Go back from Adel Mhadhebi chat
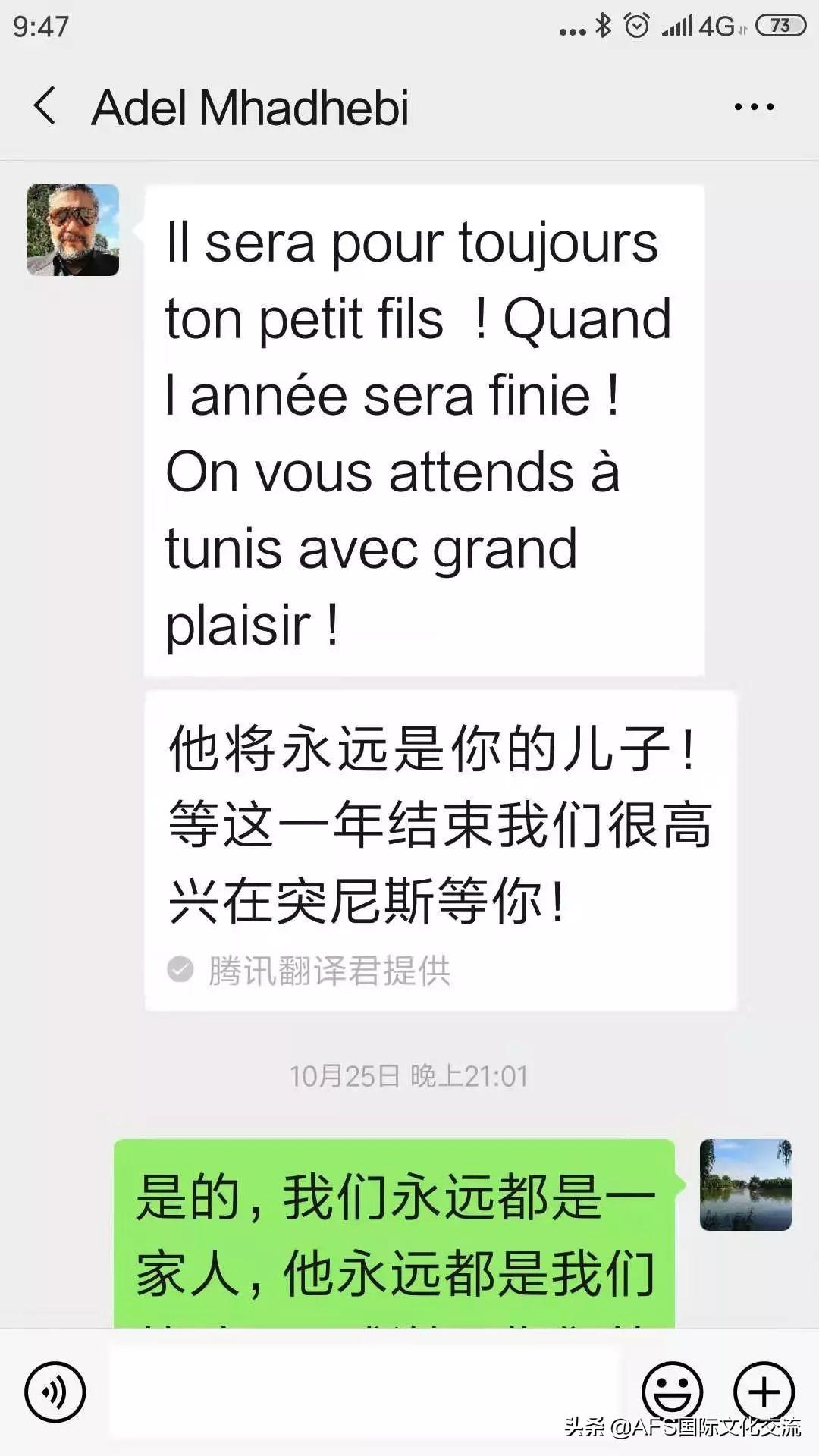This screenshot has width=819, height=1456. coord(45,106)
